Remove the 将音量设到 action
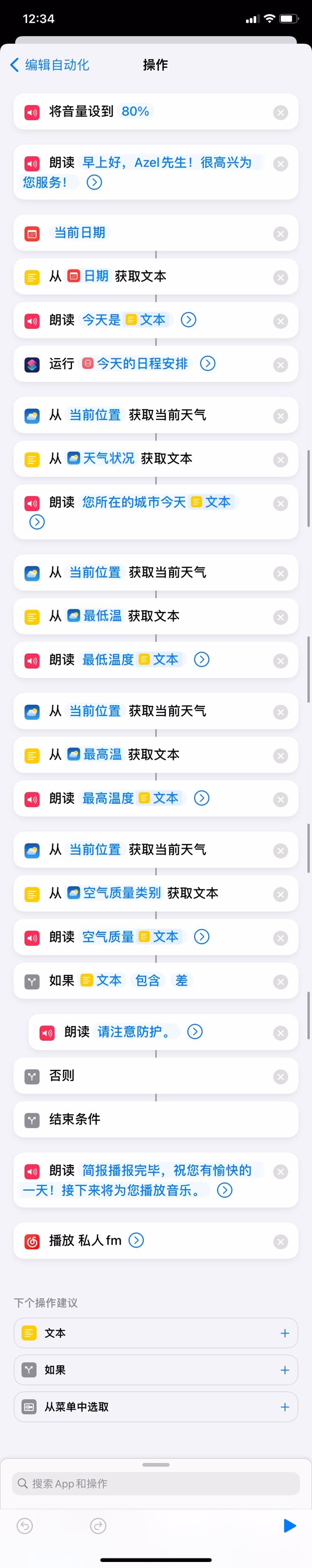This screenshot has height=1568, width=312. (280, 113)
